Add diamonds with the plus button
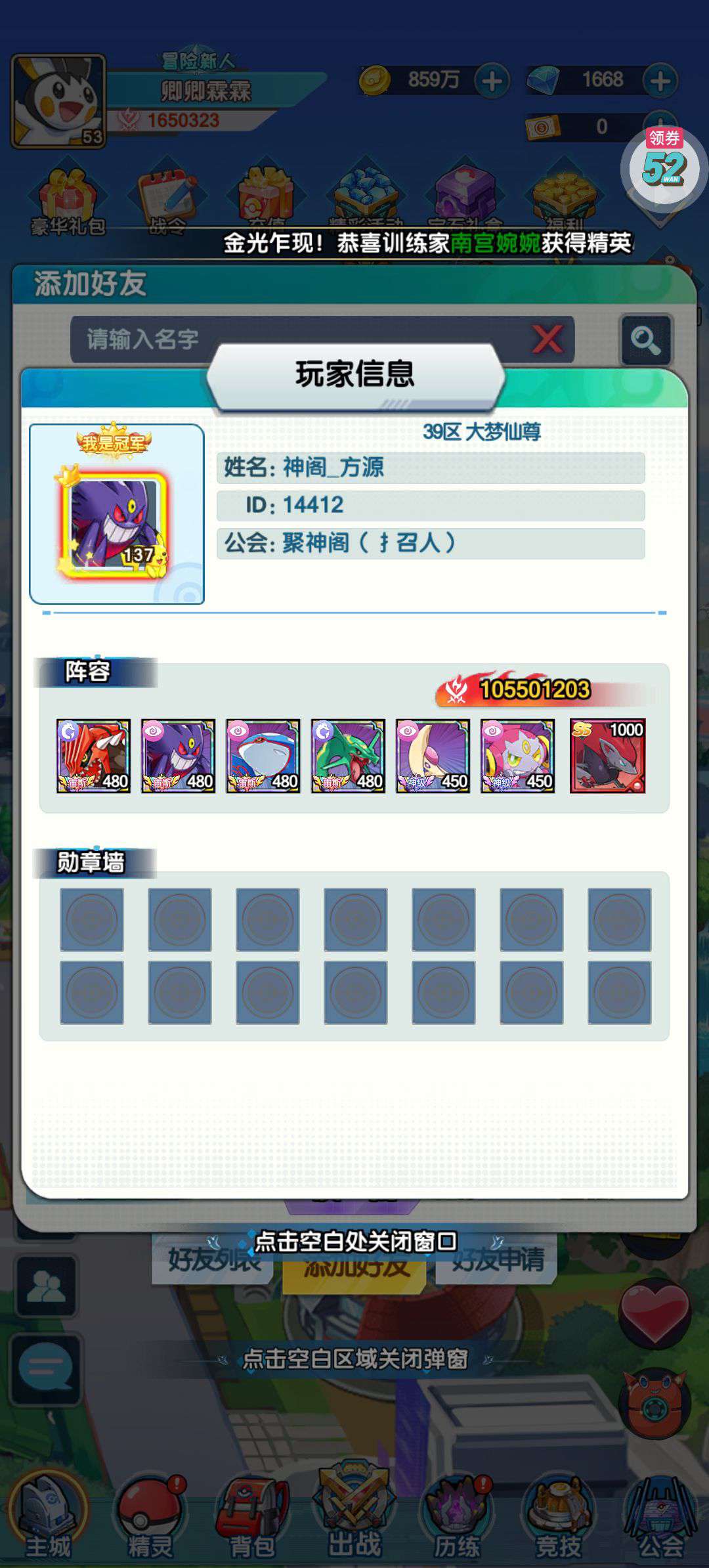709x1568 pixels. pyautogui.click(x=660, y=81)
